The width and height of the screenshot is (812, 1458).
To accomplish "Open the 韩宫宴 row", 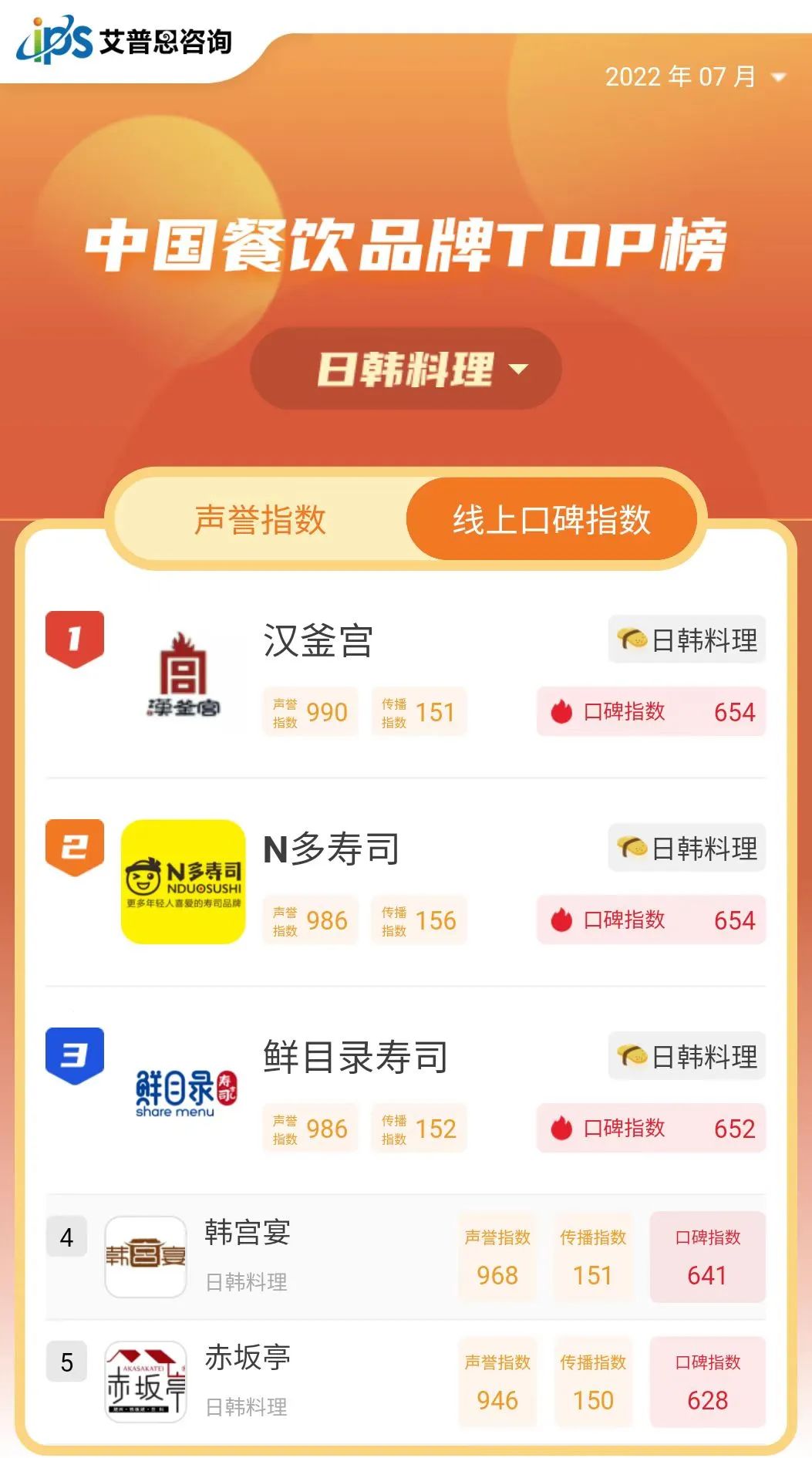I will [247, 1233].
